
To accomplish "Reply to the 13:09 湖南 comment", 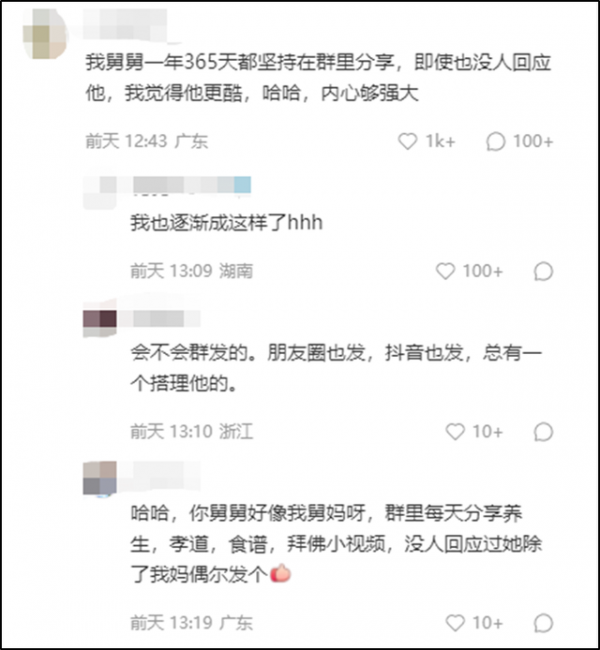I will [x=543, y=272].
